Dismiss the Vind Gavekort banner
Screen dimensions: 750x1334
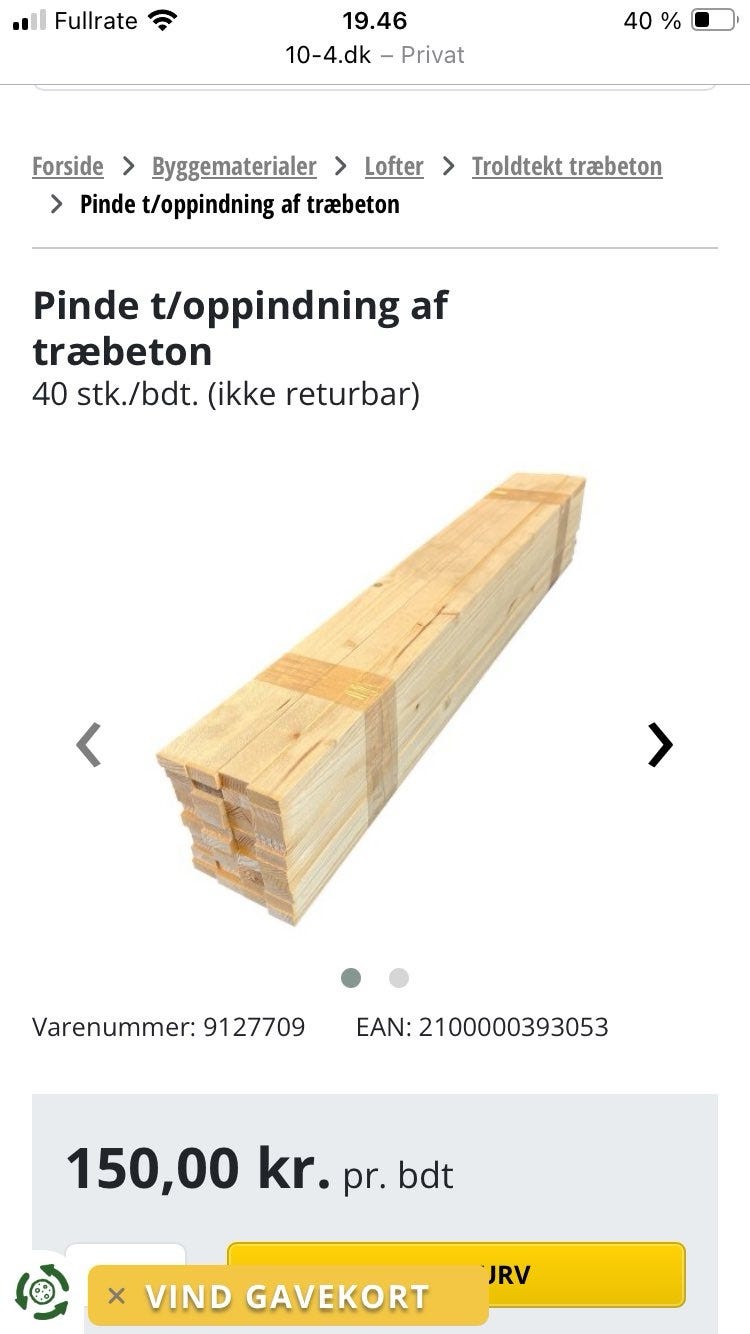116,1297
